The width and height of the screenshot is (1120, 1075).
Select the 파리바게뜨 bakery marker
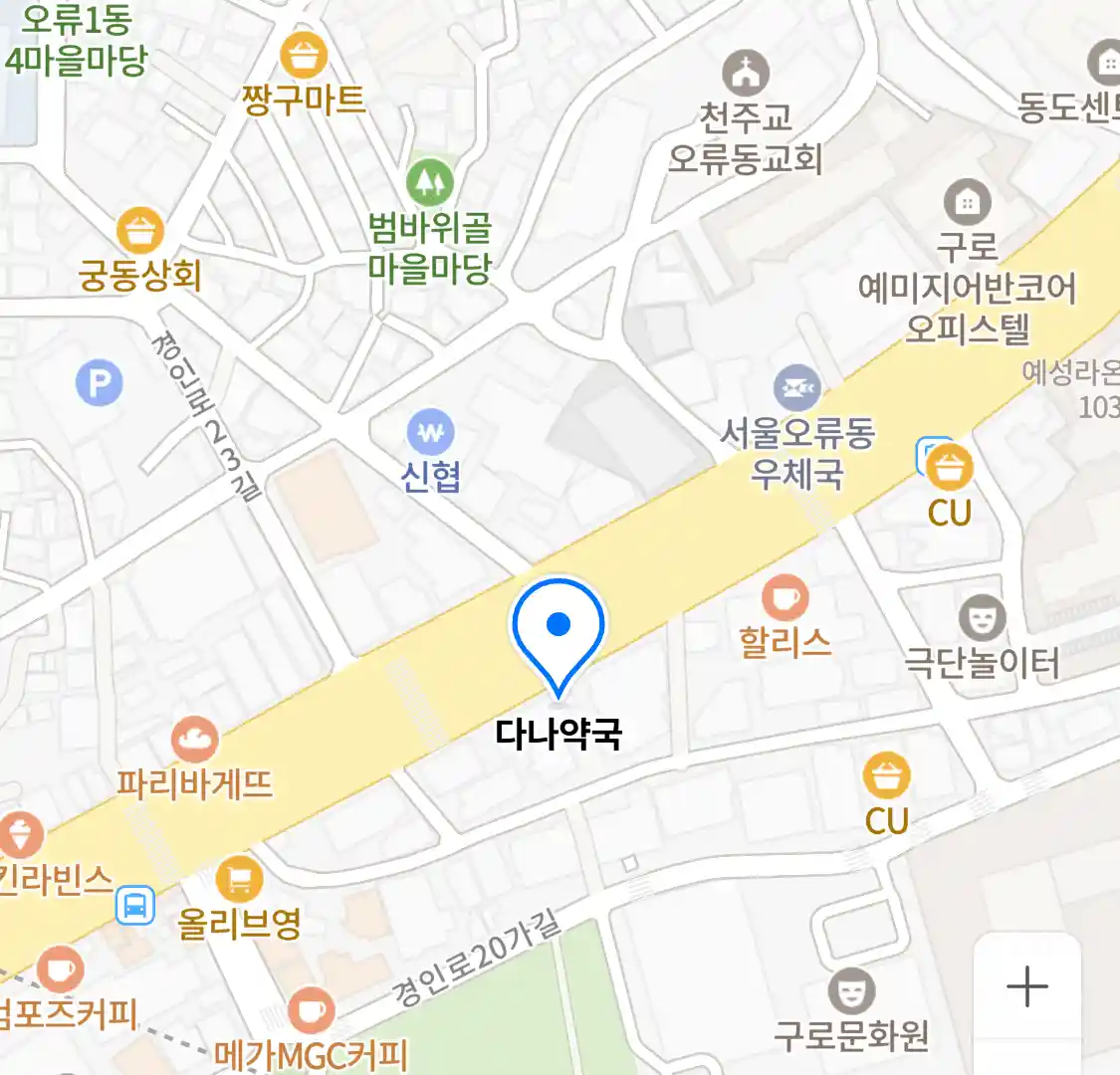[194, 740]
